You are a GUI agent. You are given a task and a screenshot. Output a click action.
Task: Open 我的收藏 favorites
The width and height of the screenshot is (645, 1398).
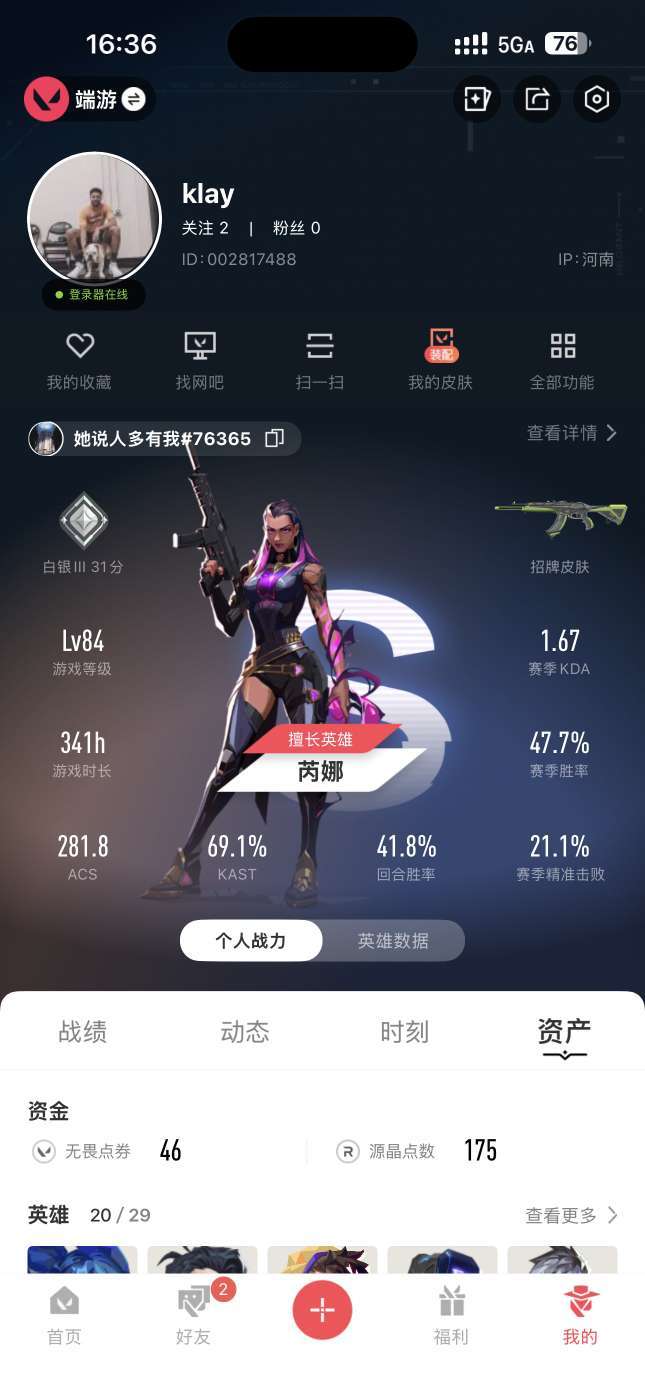(x=79, y=360)
